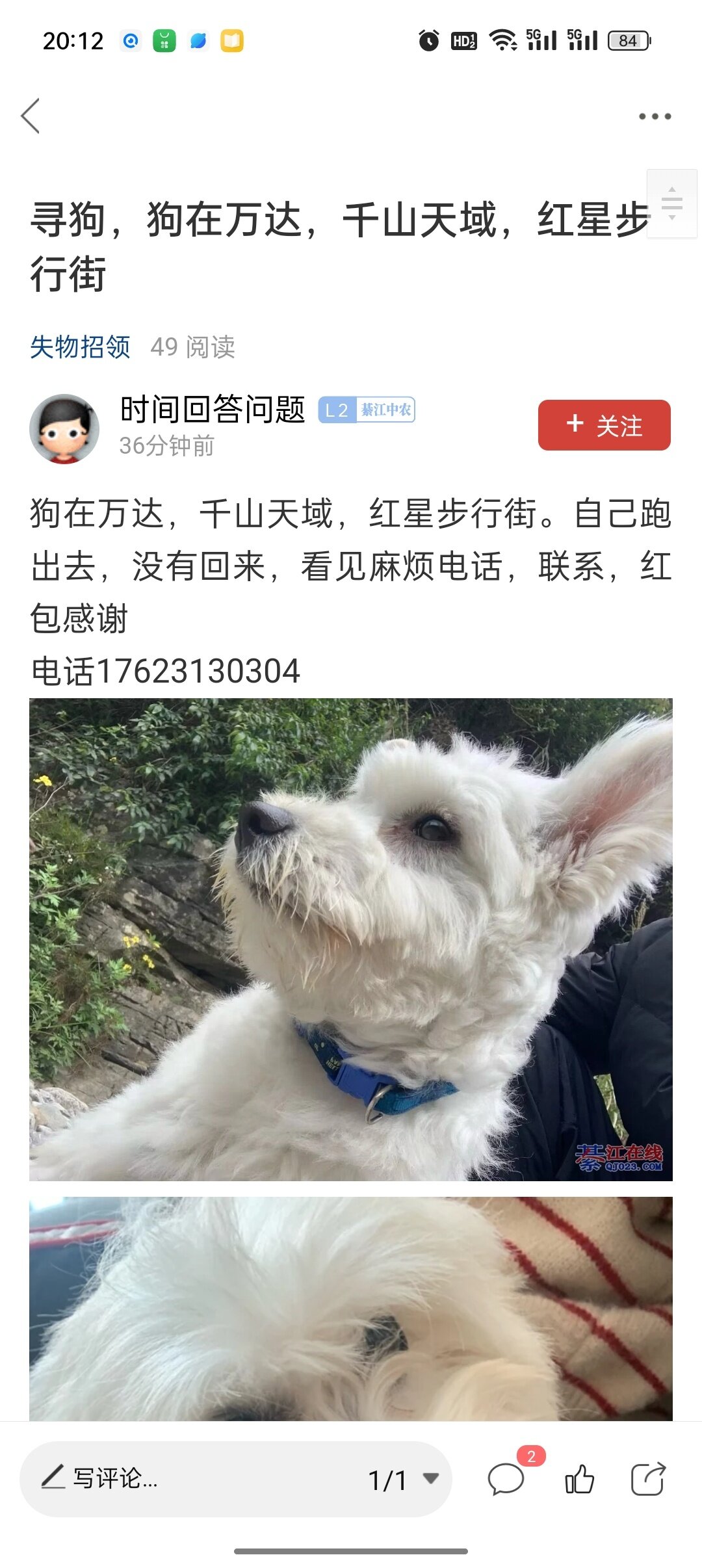
Task: Tap the 写评论 comment input box
Action: 195,1479
